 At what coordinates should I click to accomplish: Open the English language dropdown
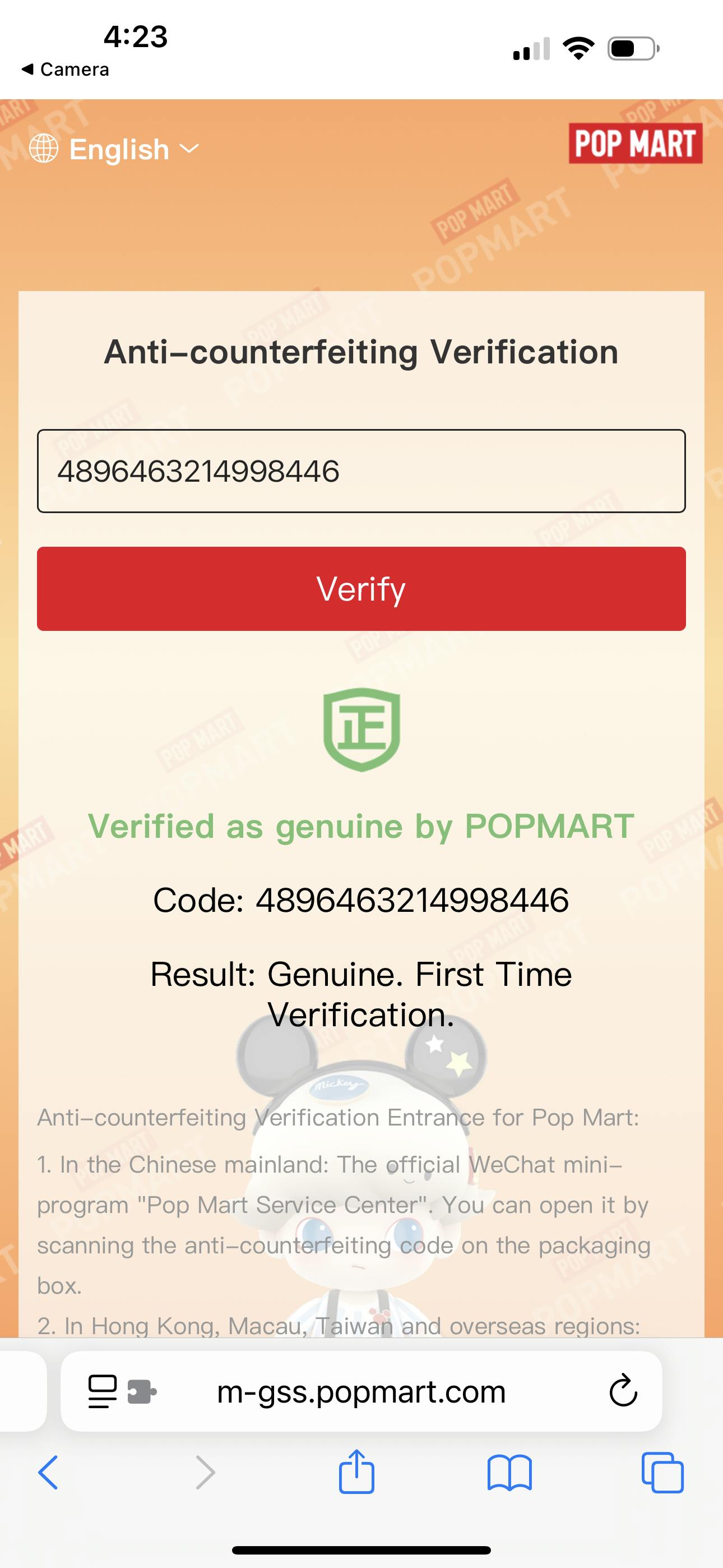tap(114, 149)
